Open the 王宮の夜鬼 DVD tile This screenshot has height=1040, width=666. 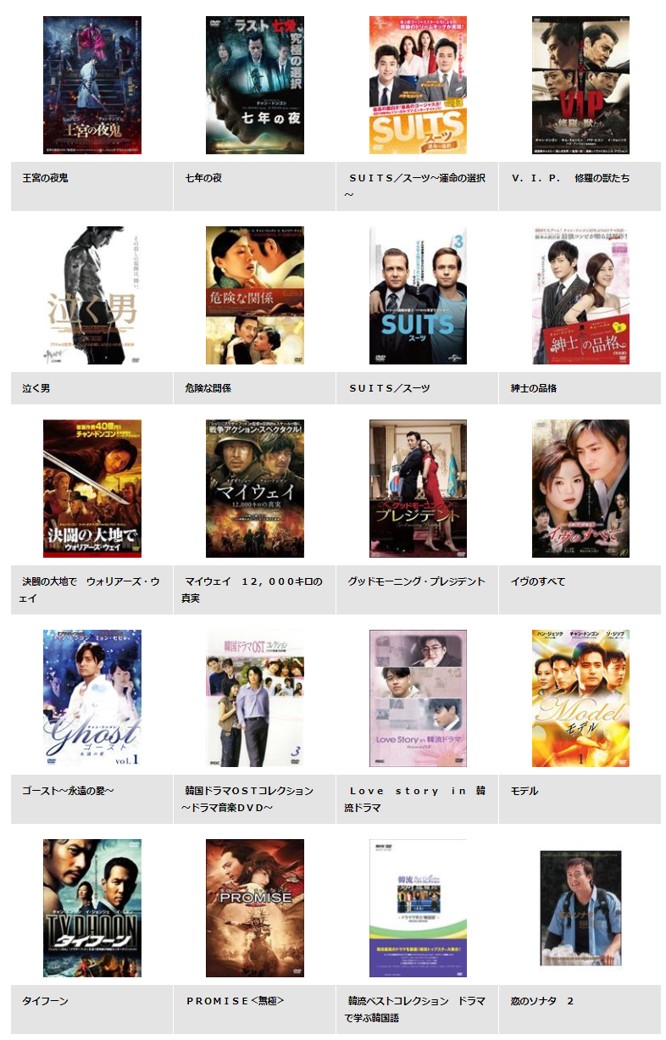92,85
